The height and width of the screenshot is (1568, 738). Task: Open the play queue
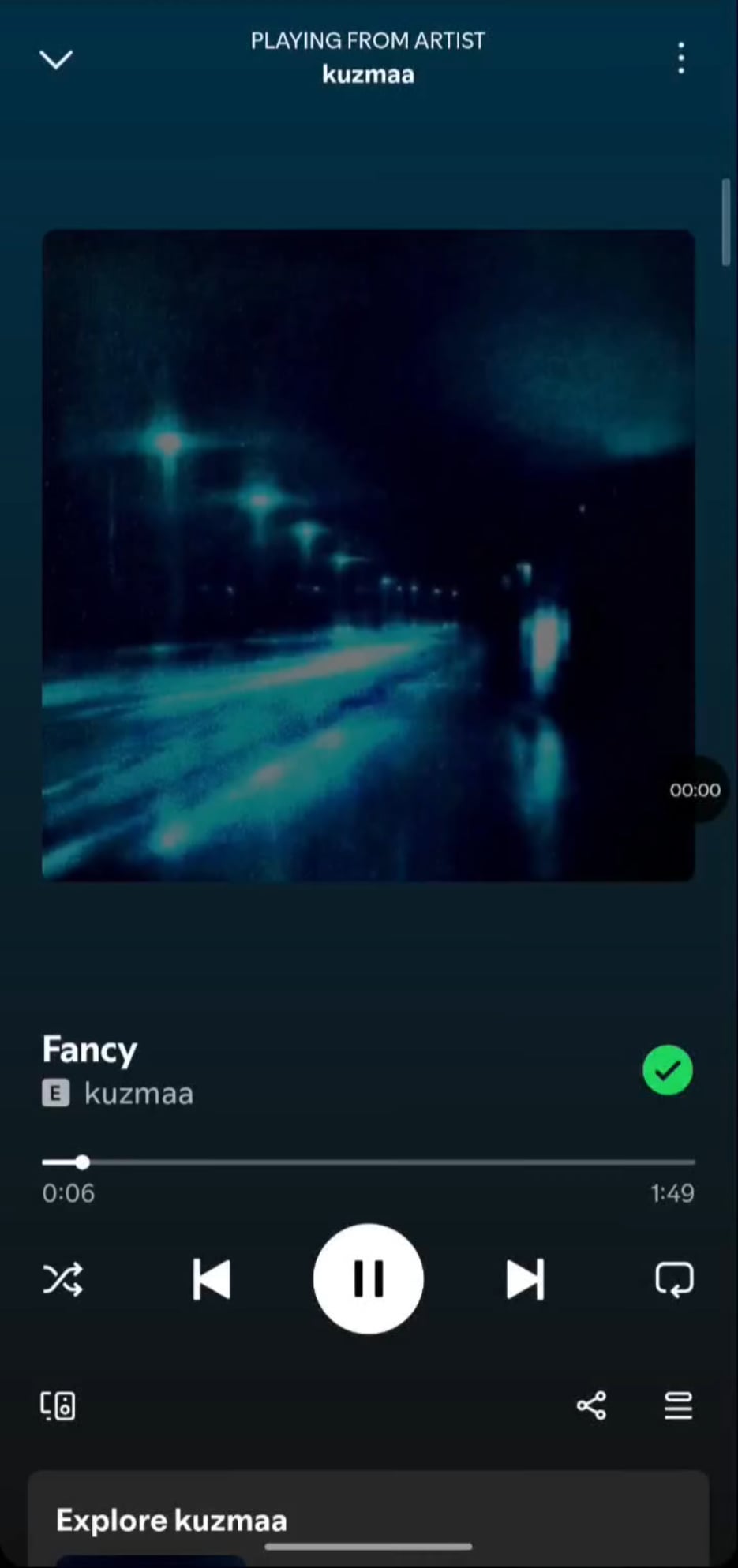tap(678, 1405)
